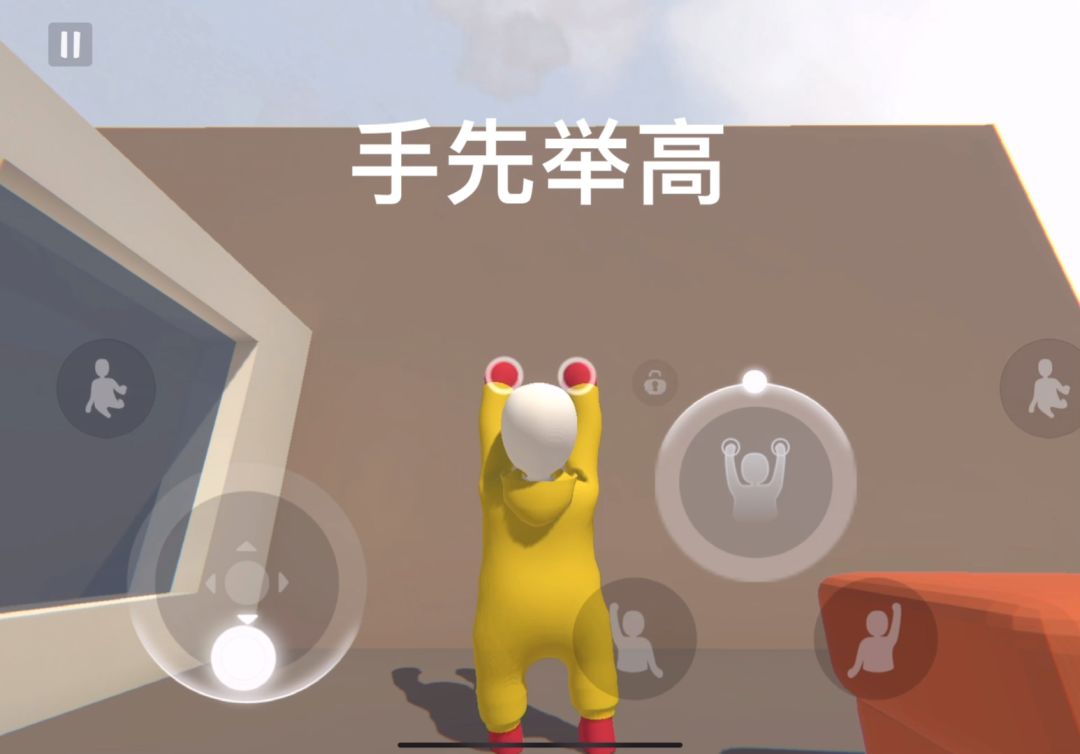Tap the both-arms-raised grab button
Viewport: 1080px width, 754px height.
tap(755, 482)
